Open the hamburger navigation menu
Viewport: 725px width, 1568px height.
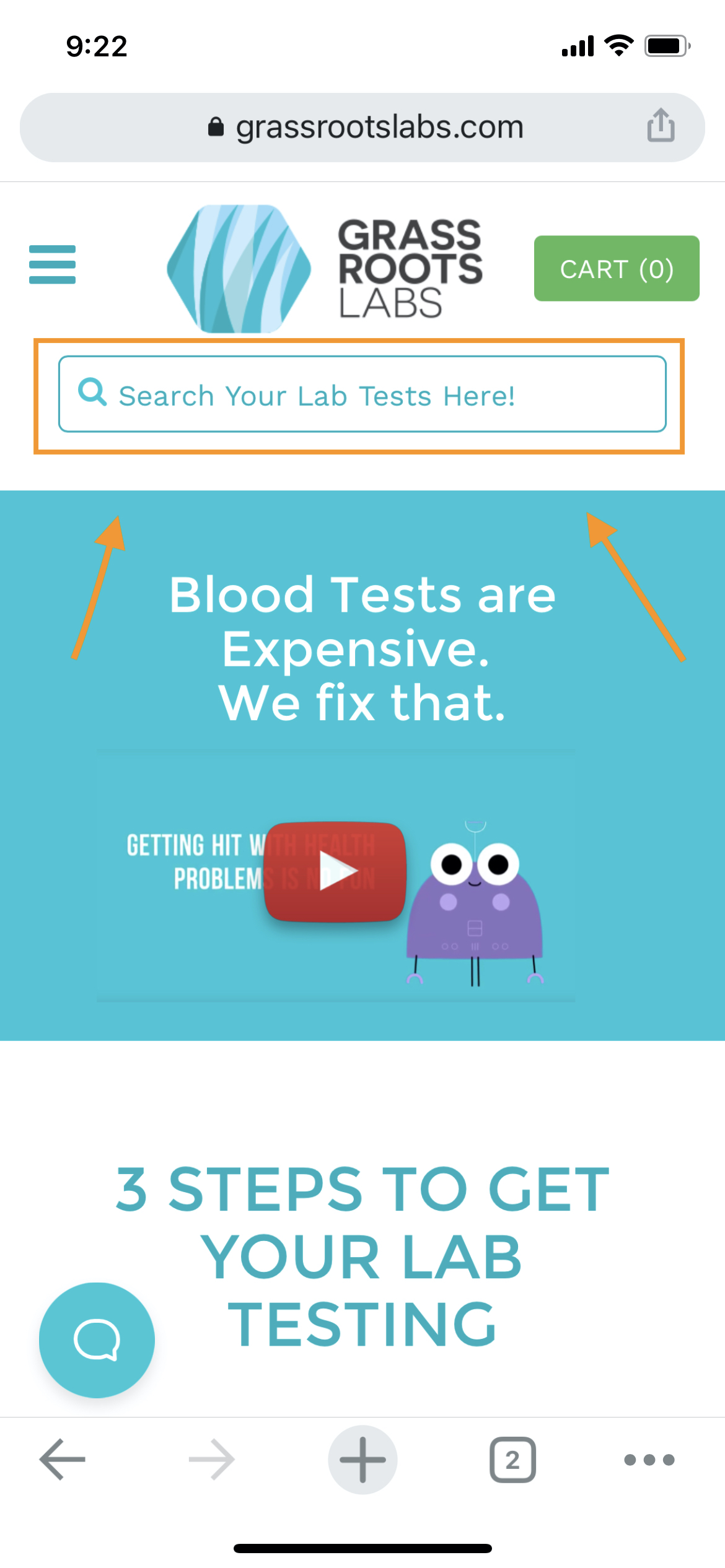click(52, 265)
